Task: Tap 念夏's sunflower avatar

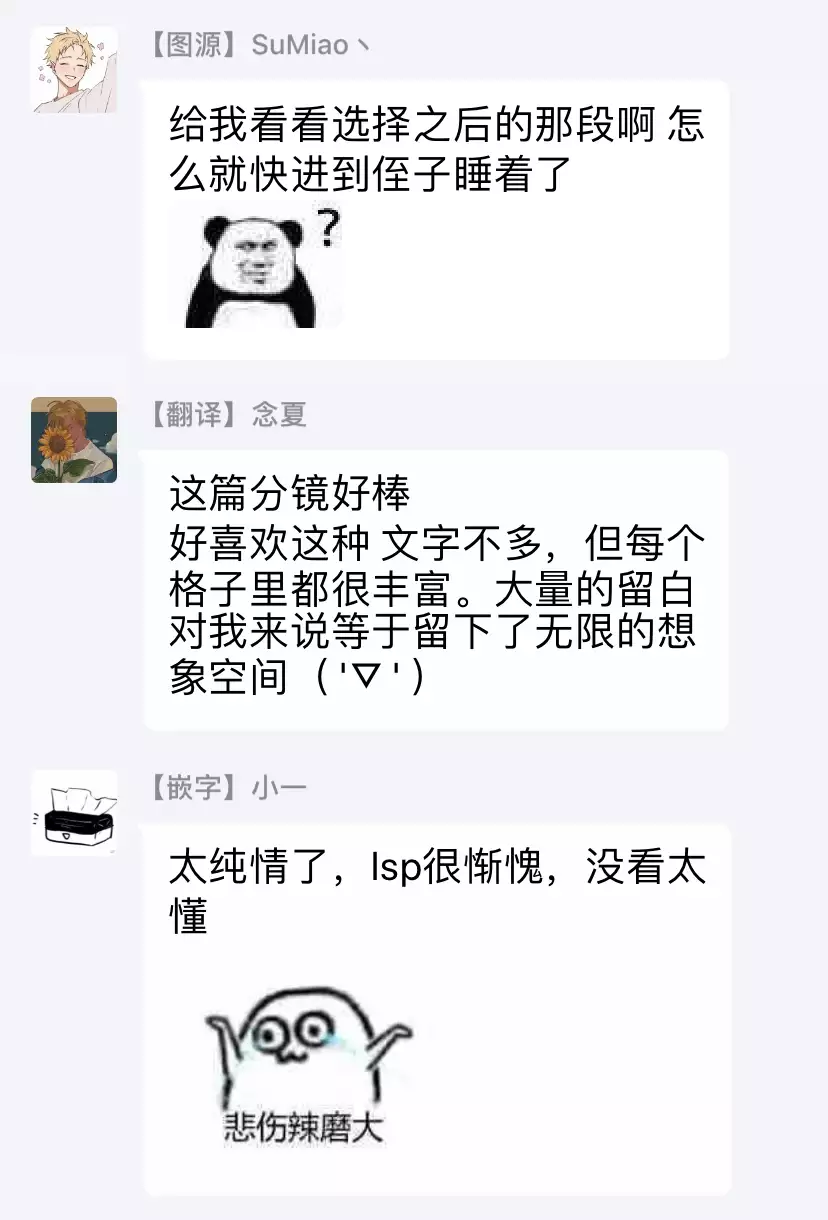Action: (74, 440)
